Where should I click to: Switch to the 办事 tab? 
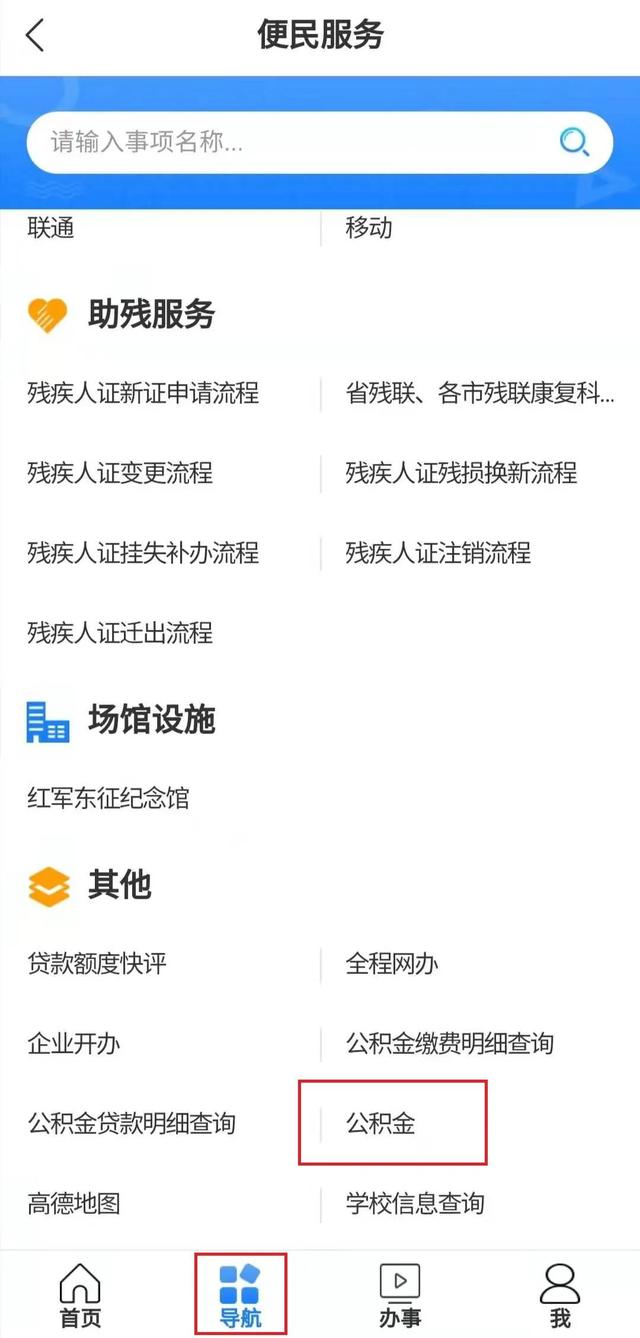point(400,1294)
